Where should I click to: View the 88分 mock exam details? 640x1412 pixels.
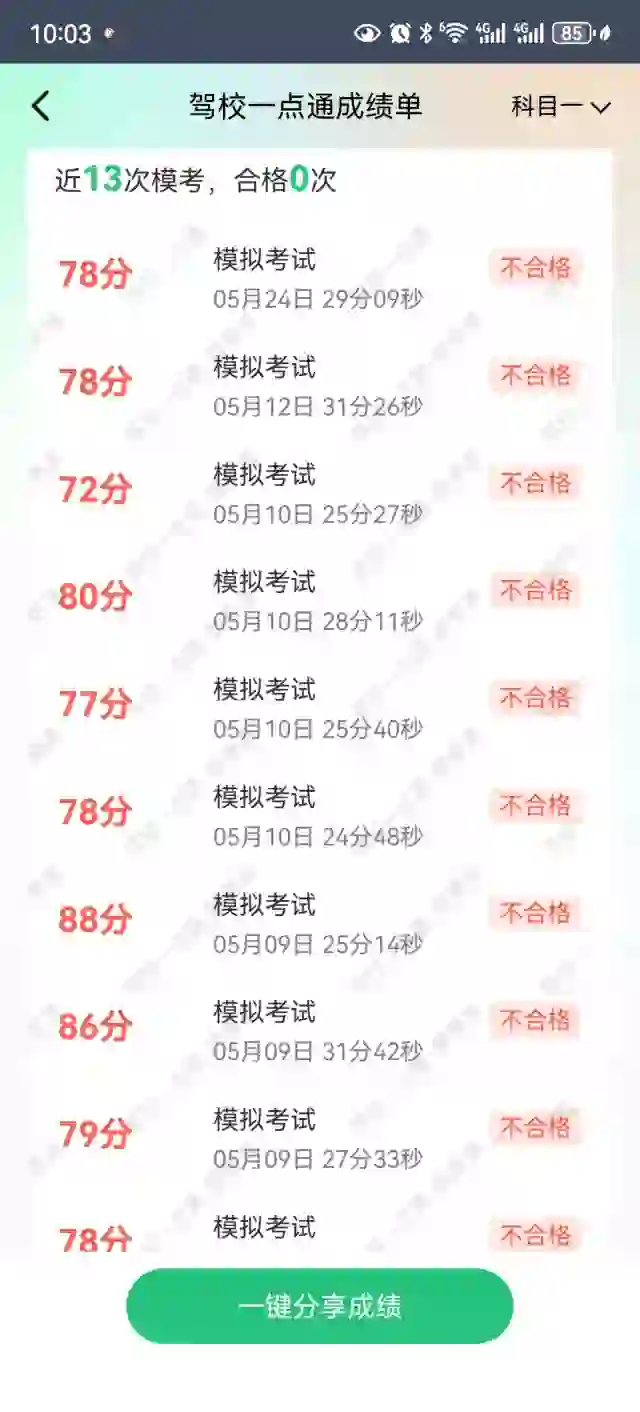[x=320, y=920]
